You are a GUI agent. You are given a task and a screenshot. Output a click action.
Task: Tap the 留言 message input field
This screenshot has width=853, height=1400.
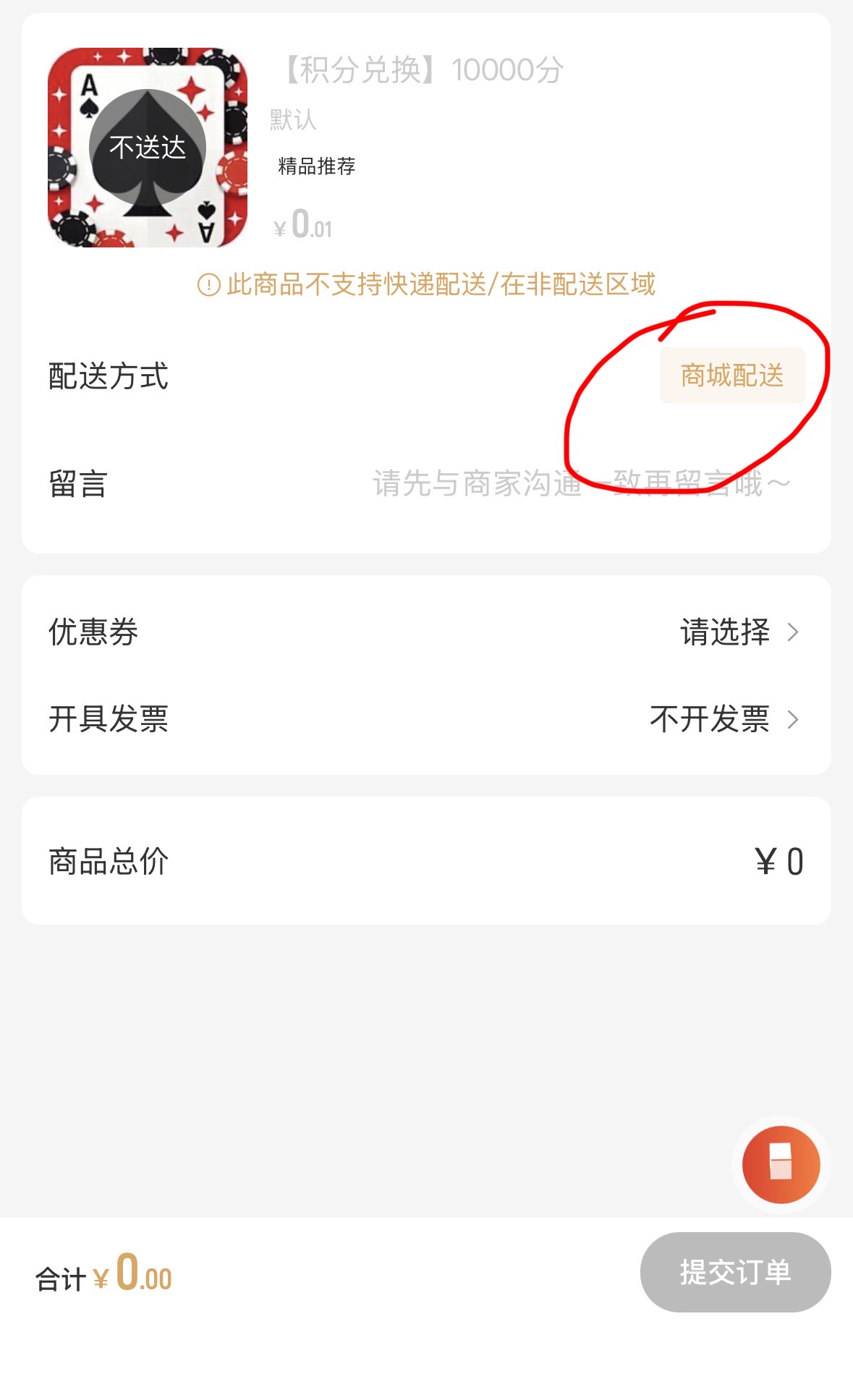[580, 483]
